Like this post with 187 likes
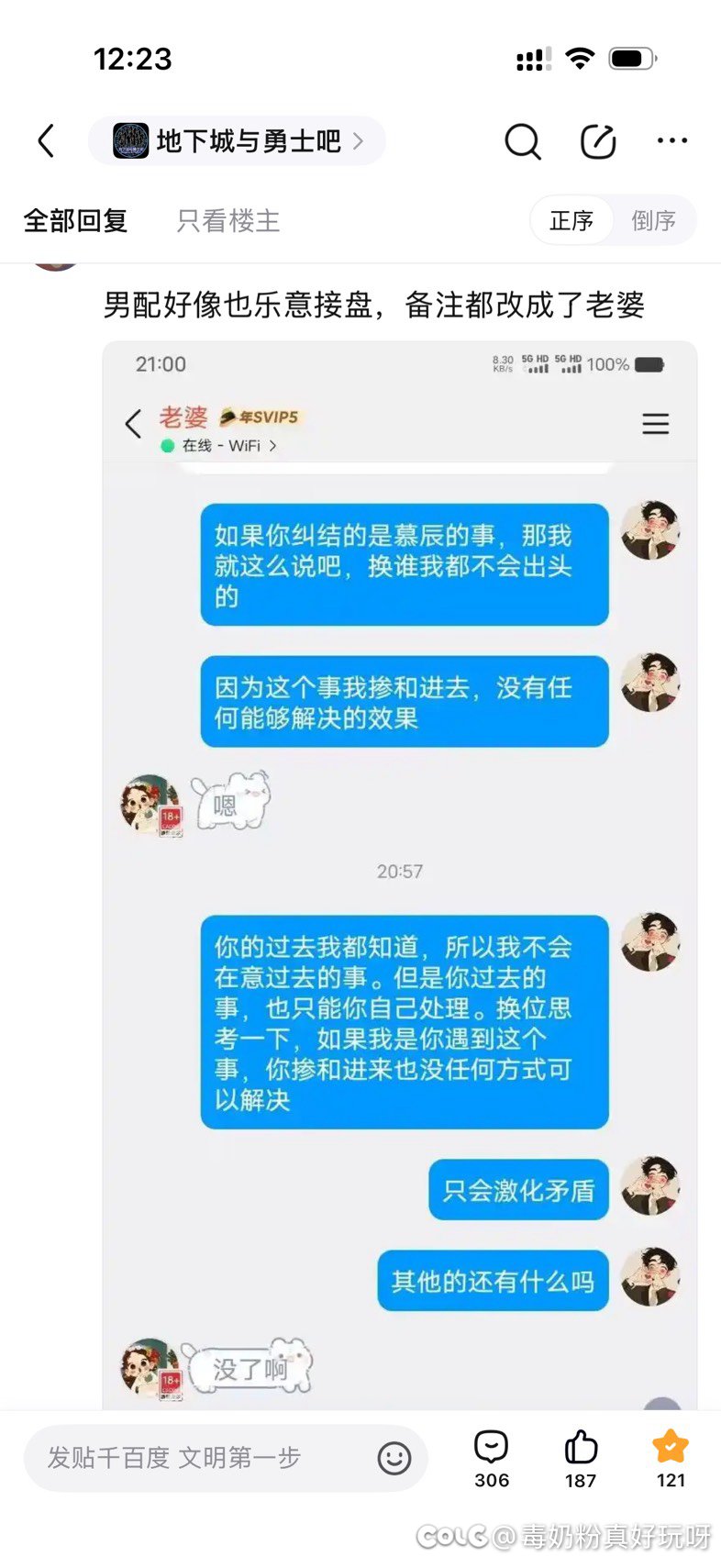This screenshot has width=721, height=1568. pos(581,1457)
